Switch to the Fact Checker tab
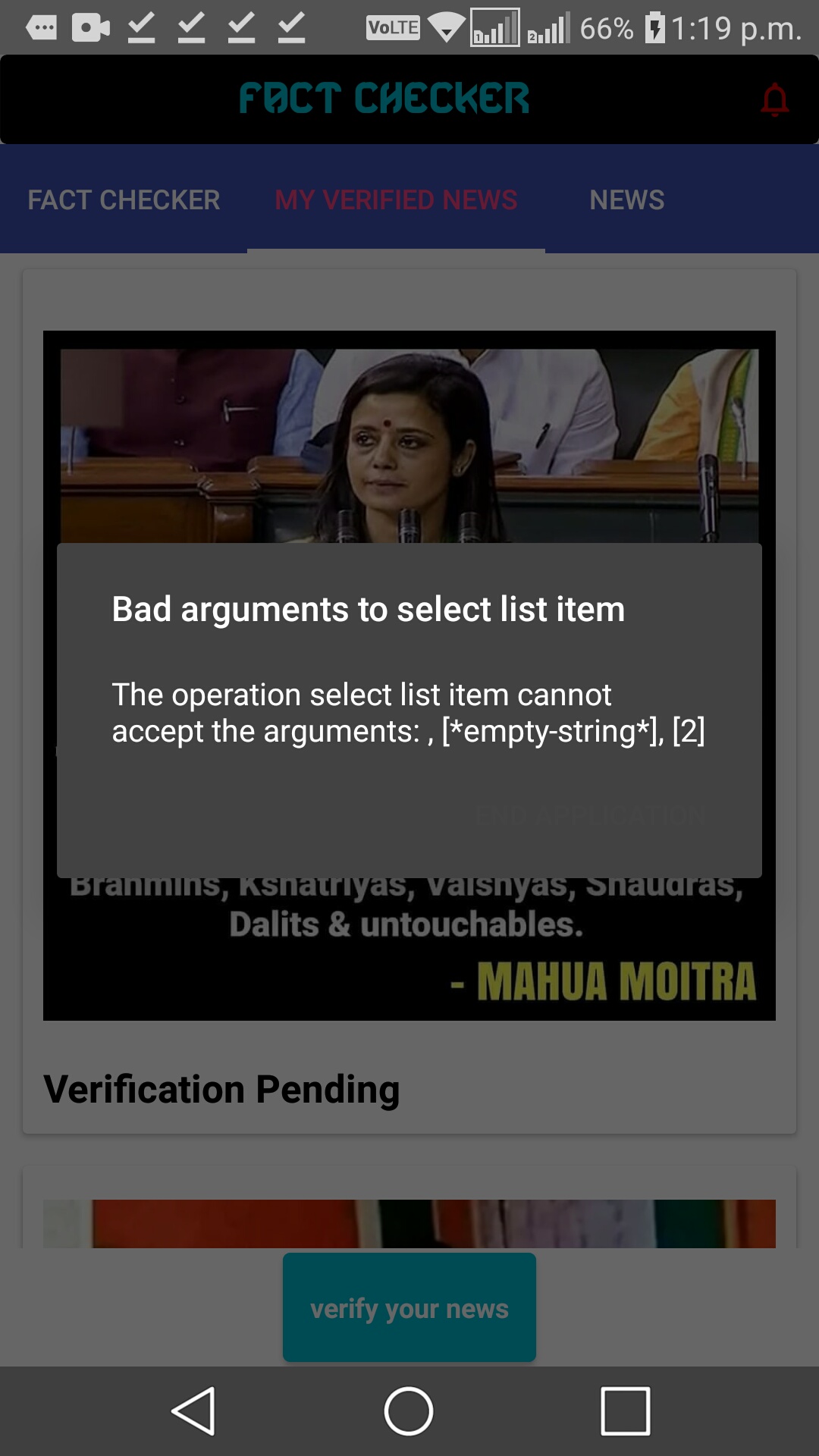This screenshot has height=1456, width=819. tap(124, 200)
